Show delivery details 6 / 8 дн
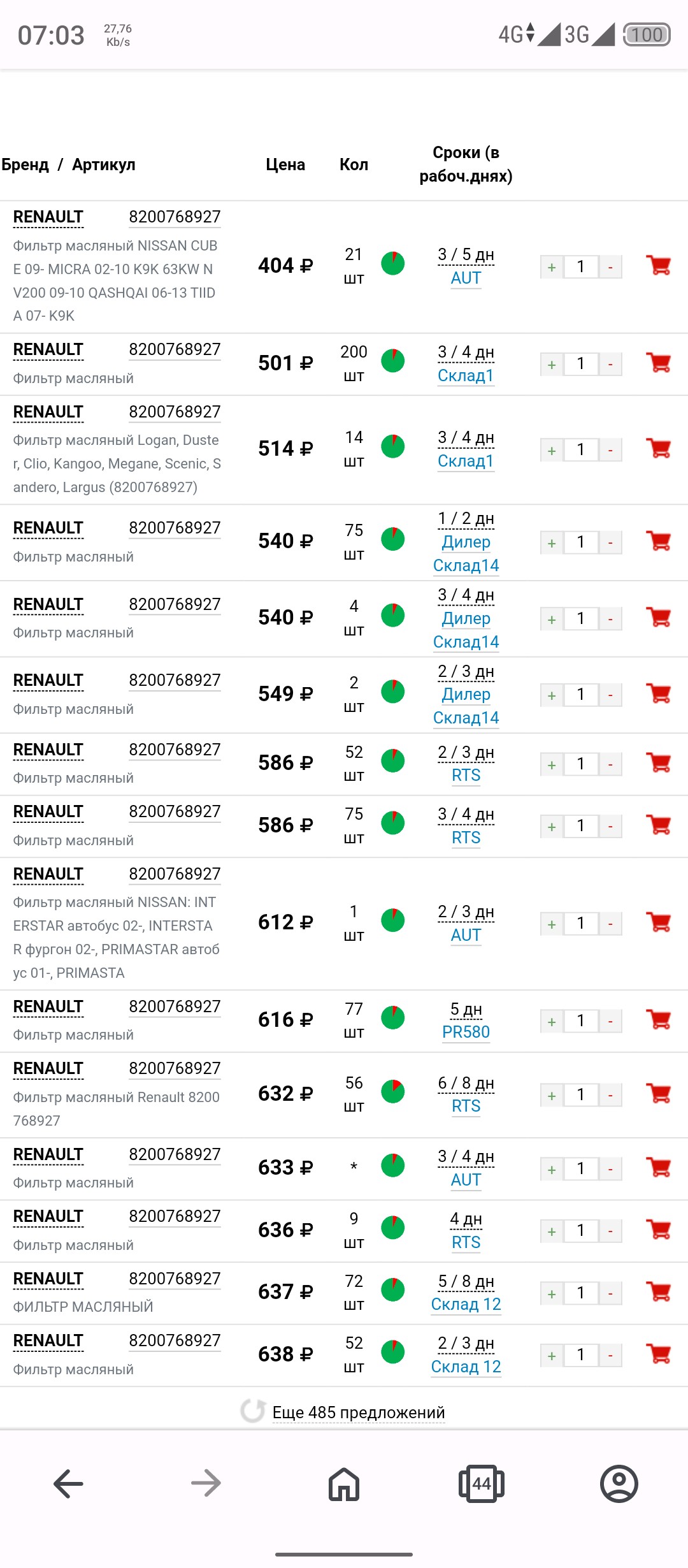The image size is (688, 1568). [x=466, y=1083]
